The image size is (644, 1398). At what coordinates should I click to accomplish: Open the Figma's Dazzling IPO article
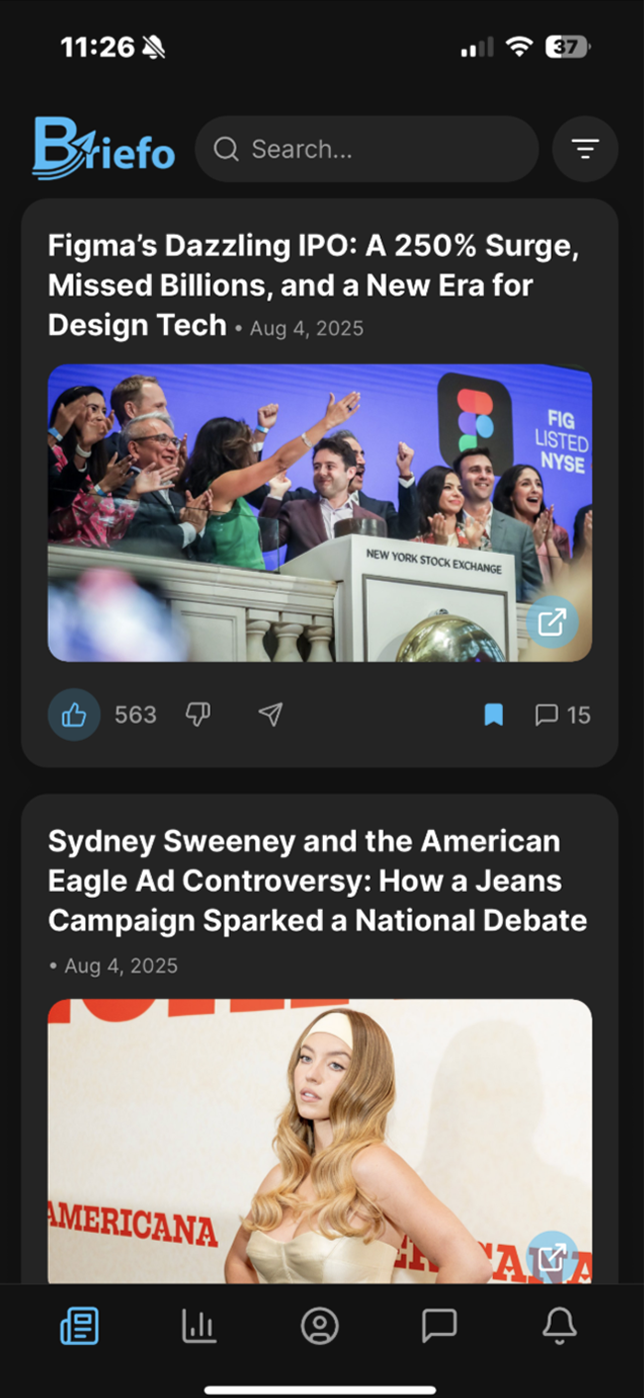click(x=312, y=285)
